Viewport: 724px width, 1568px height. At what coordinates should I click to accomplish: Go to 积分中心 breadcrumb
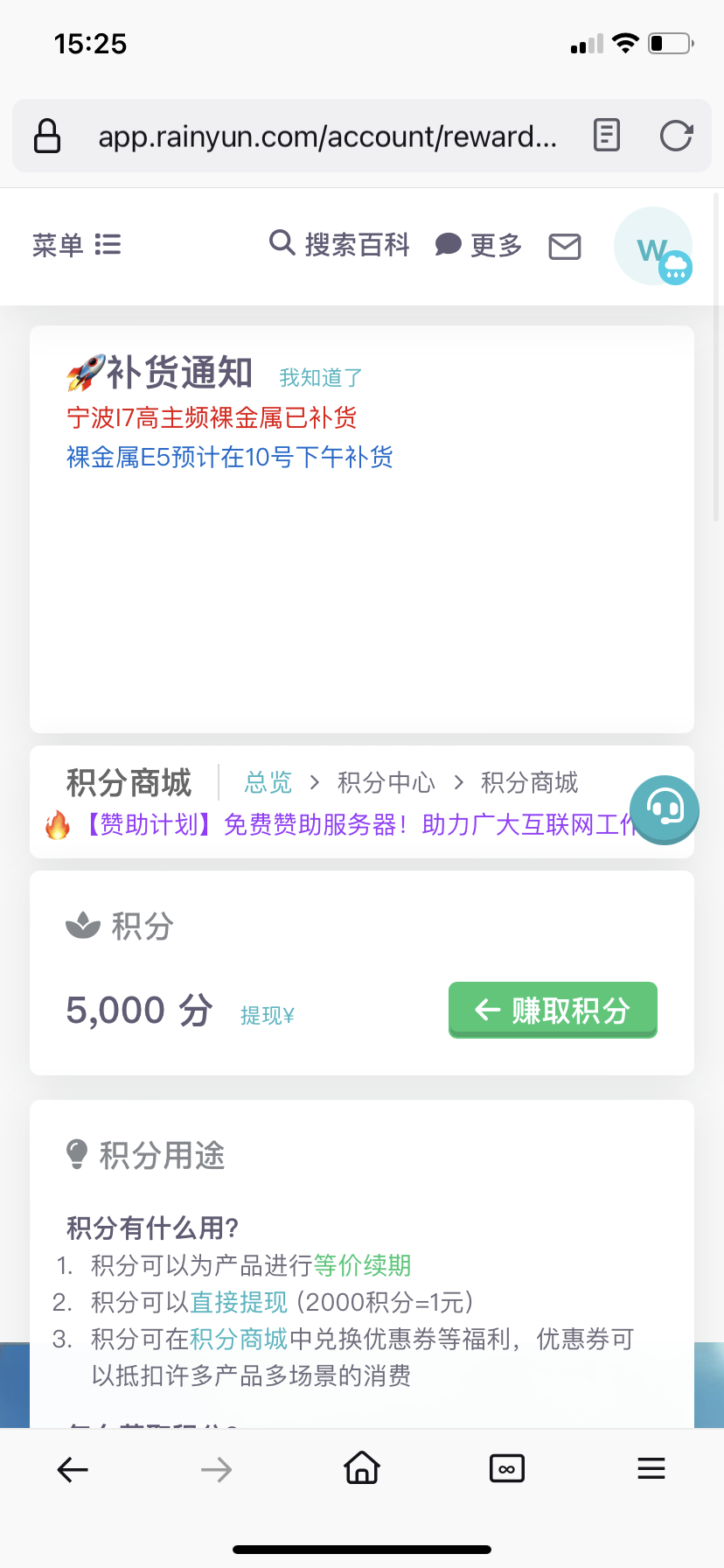coord(386,782)
